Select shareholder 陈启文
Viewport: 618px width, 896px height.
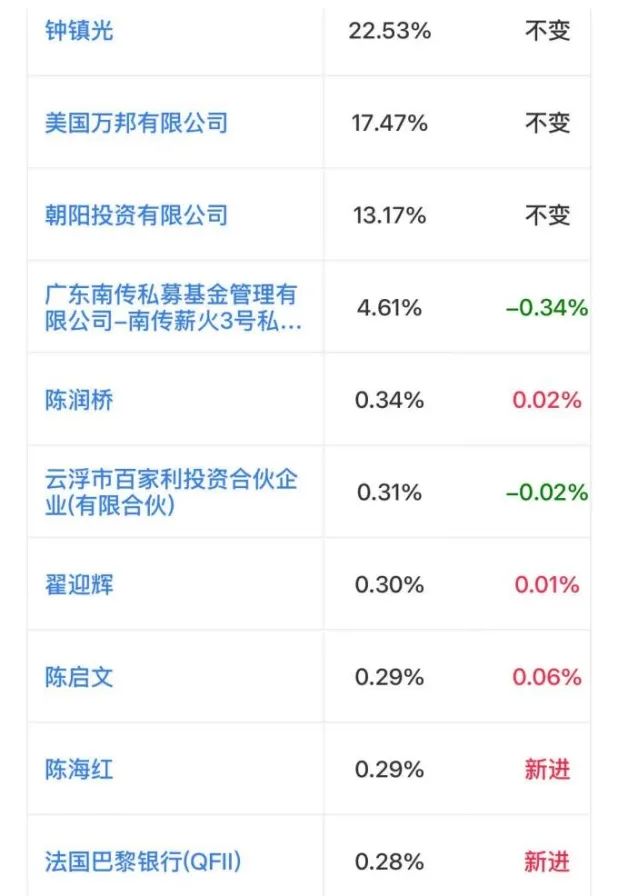click(79, 677)
